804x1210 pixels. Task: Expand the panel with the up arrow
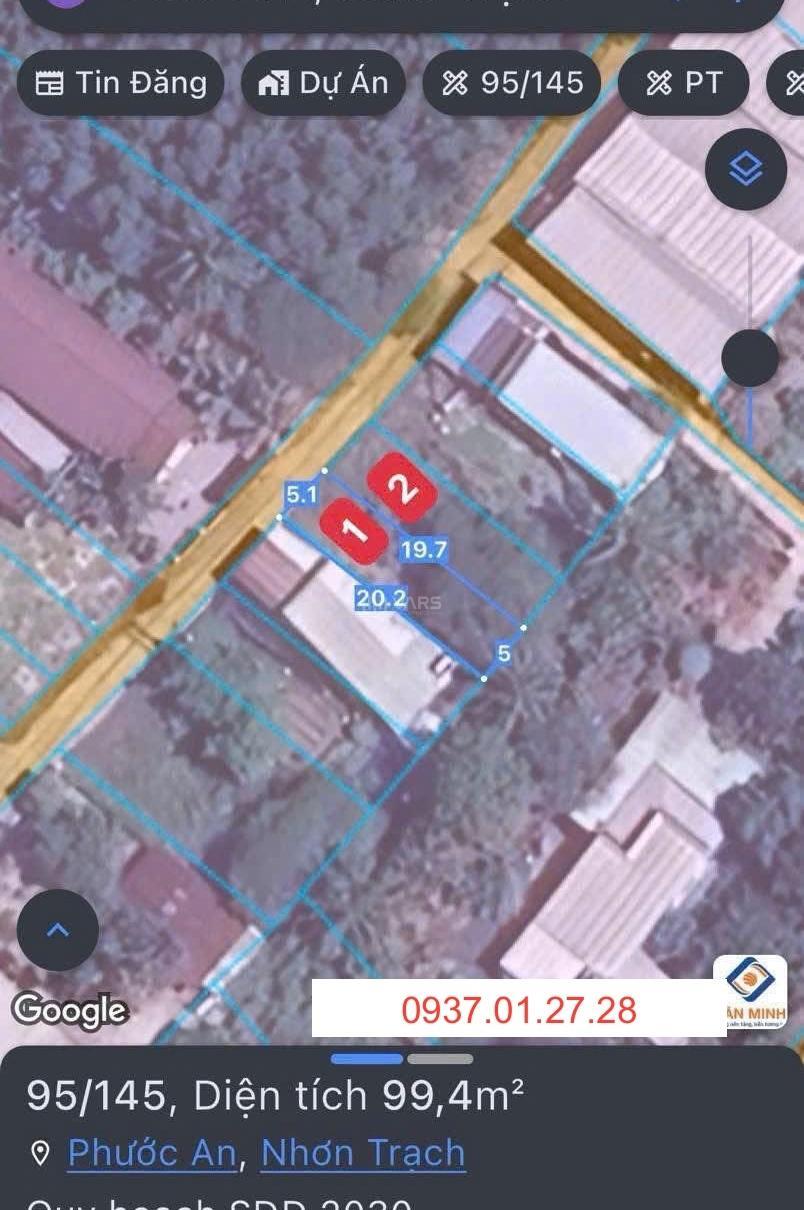point(58,930)
